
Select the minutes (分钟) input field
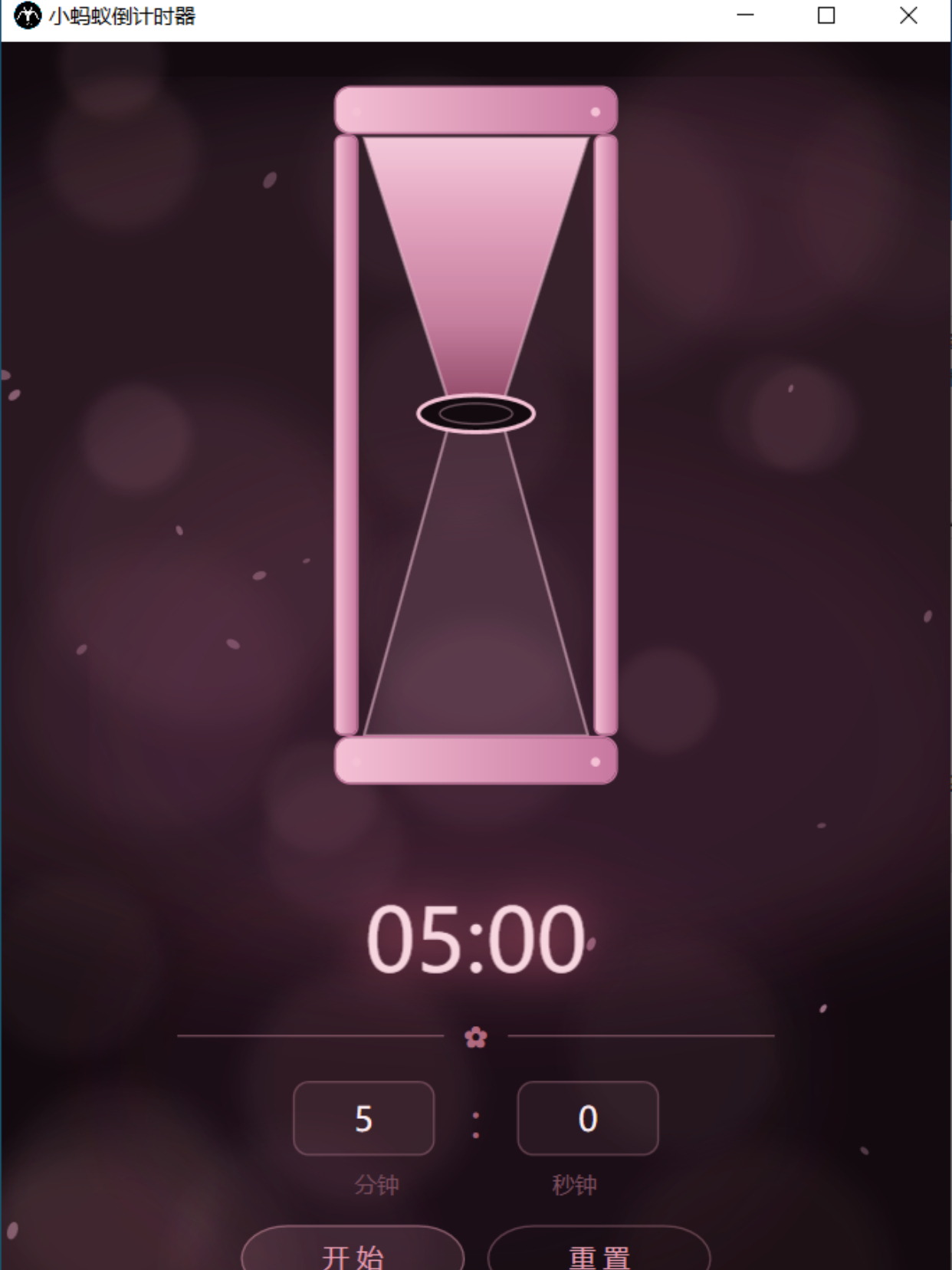coord(363,1118)
